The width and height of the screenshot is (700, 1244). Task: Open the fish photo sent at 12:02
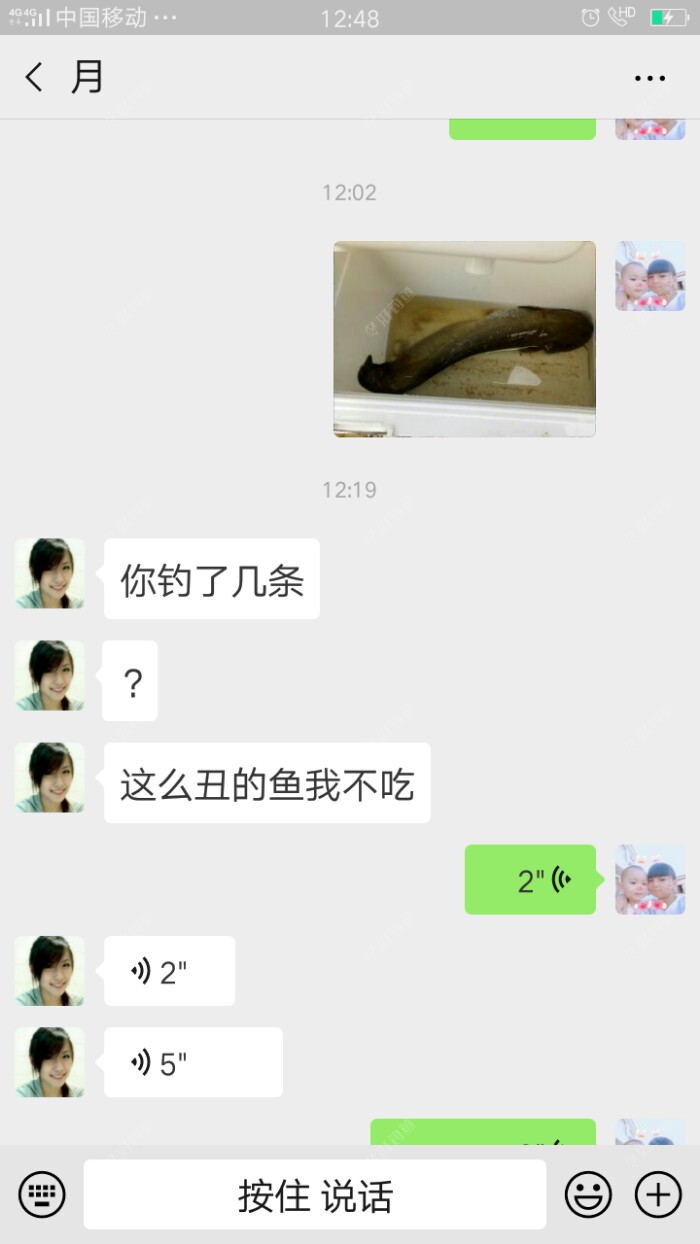pyautogui.click(x=464, y=339)
